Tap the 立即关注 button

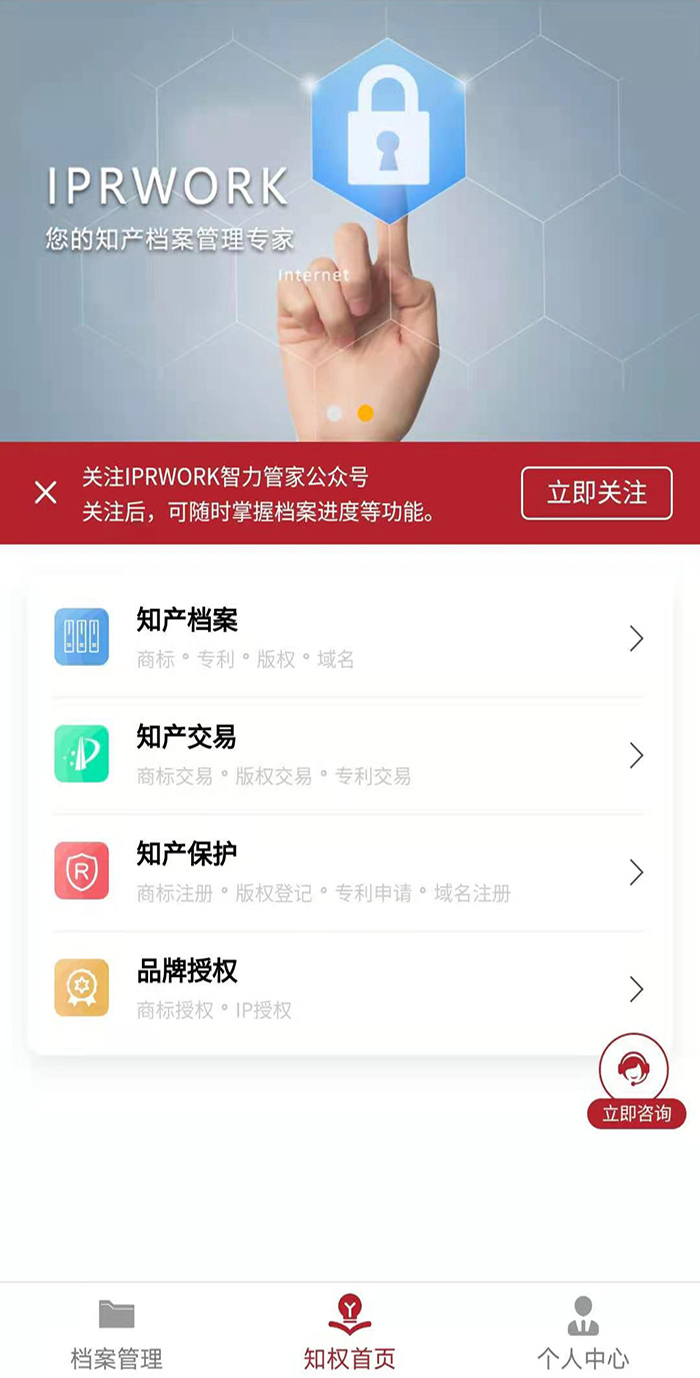coord(596,493)
